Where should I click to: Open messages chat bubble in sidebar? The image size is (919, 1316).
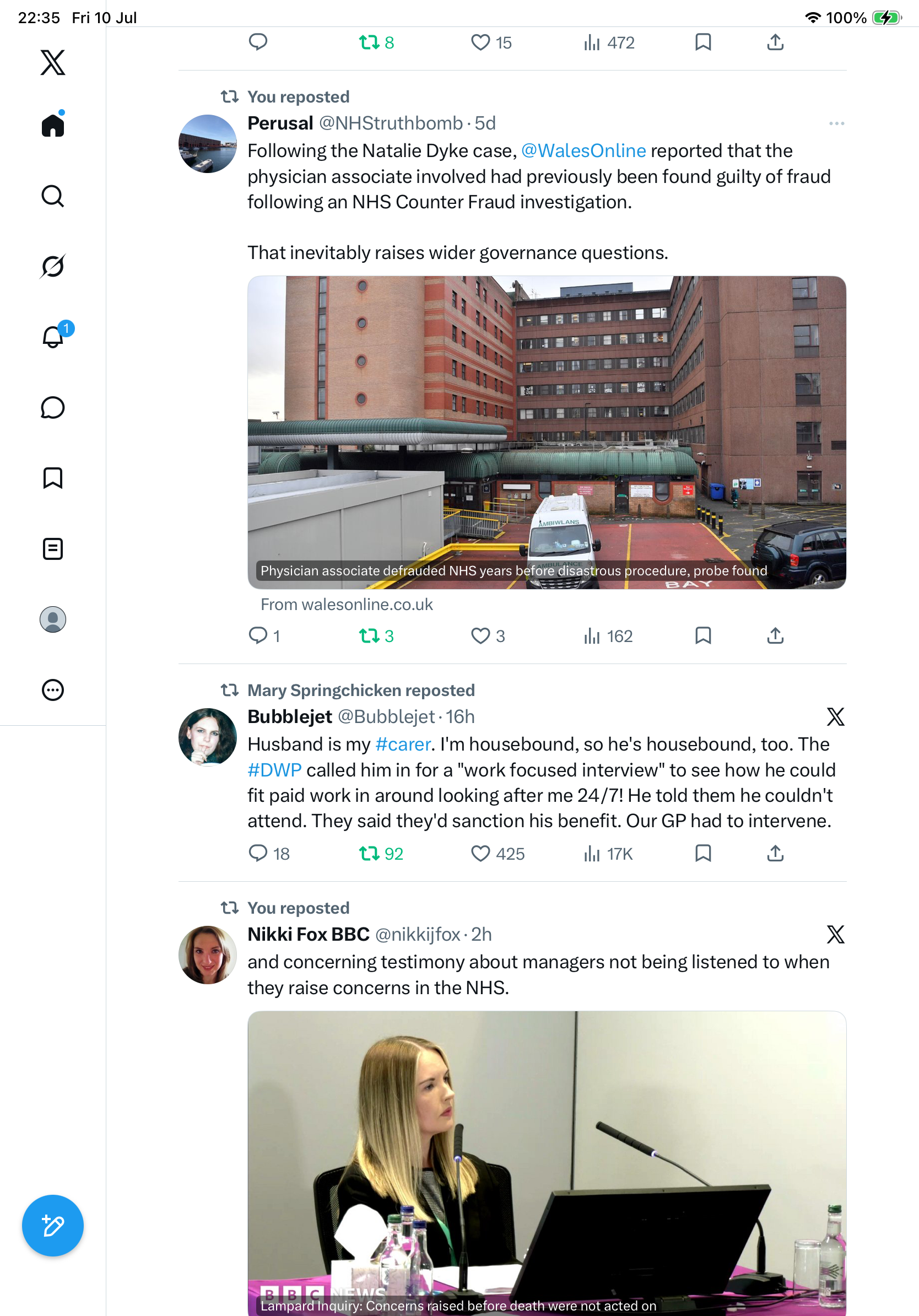53,407
